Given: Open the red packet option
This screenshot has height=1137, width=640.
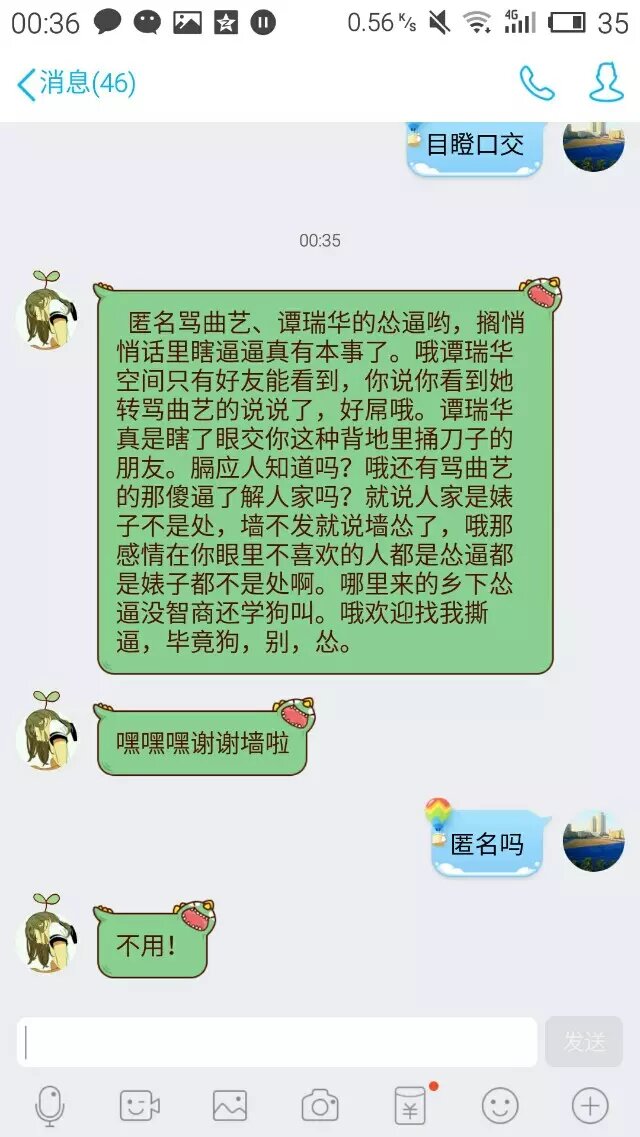Looking at the screenshot, I should pos(410,1105).
